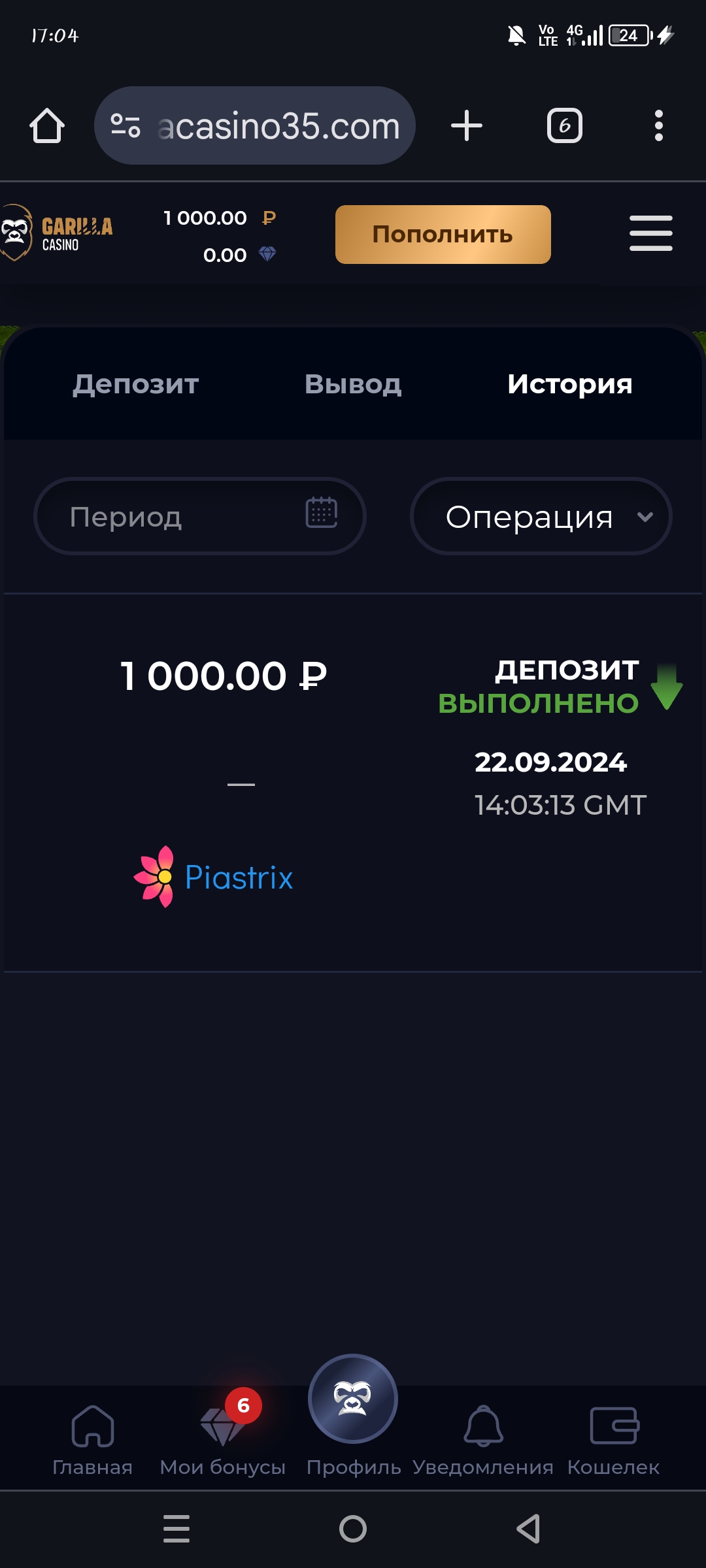Switch to the Депозит tab

(x=136, y=384)
